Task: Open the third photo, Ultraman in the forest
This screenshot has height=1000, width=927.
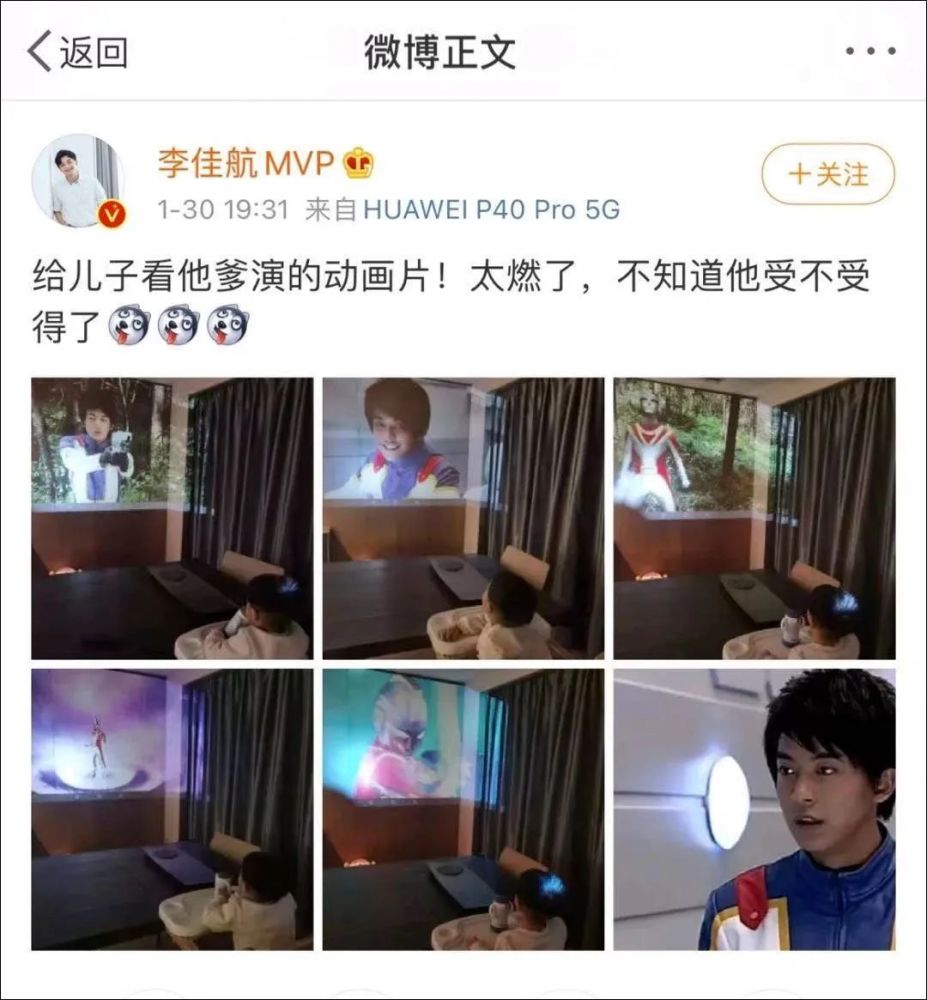Action: [x=755, y=518]
